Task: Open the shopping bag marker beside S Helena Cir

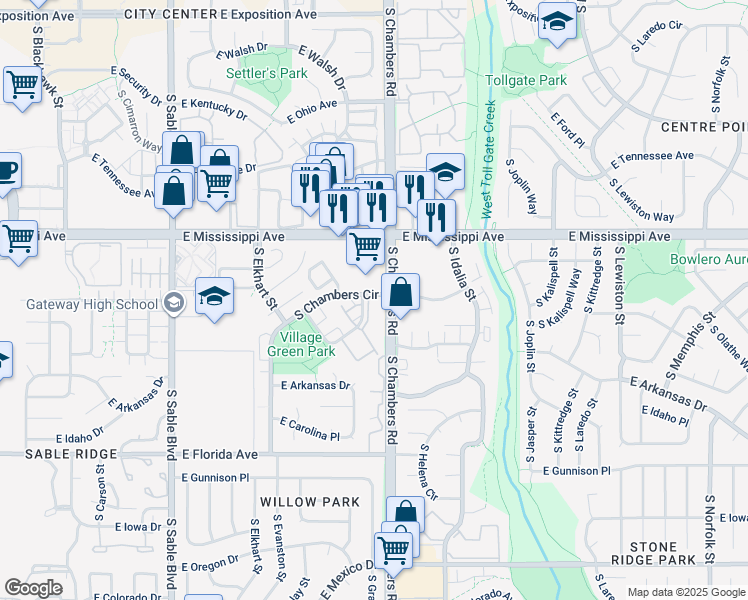Action: click(405, 513)
